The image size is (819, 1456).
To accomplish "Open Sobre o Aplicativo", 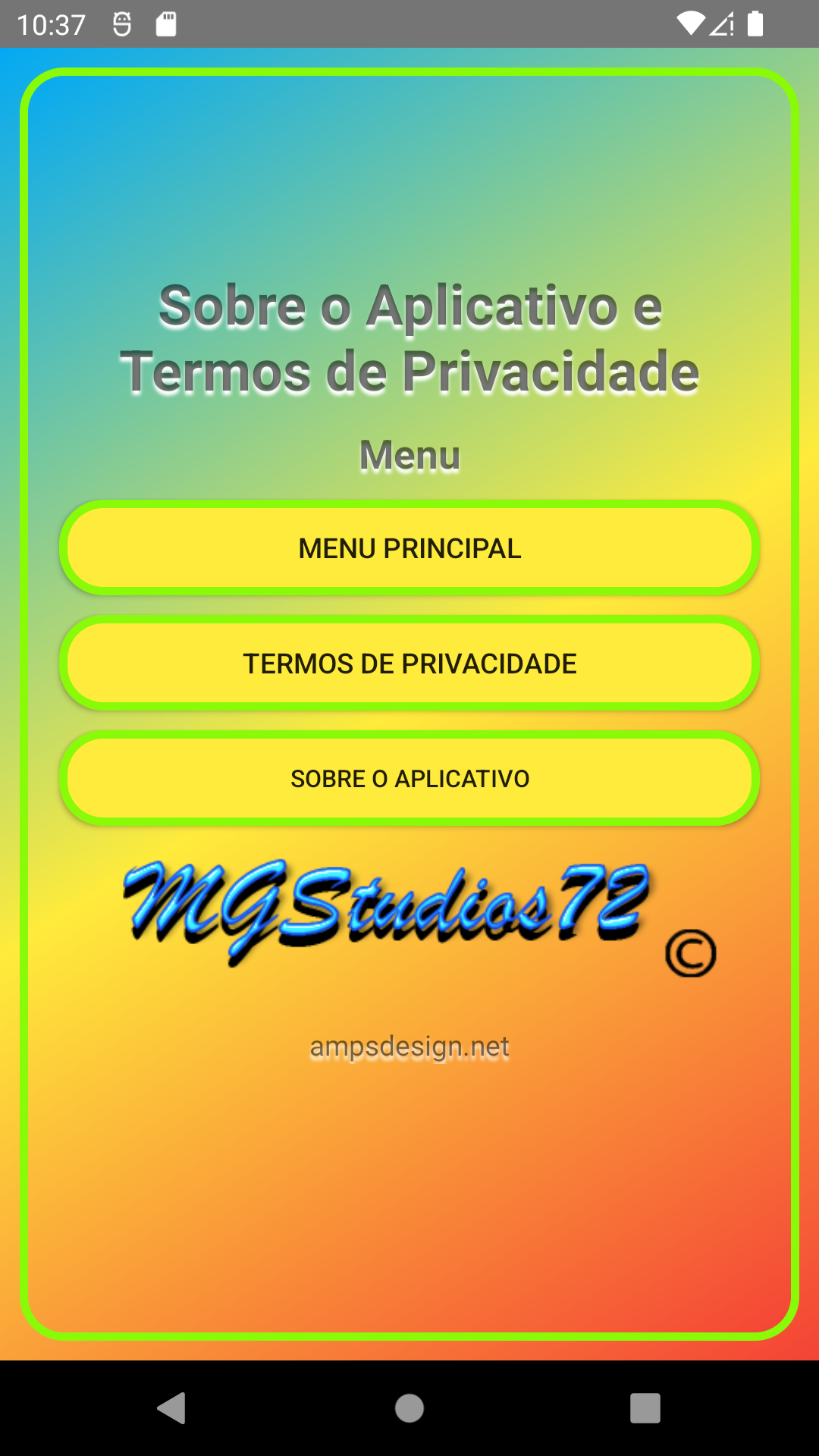I will point(409,779).
